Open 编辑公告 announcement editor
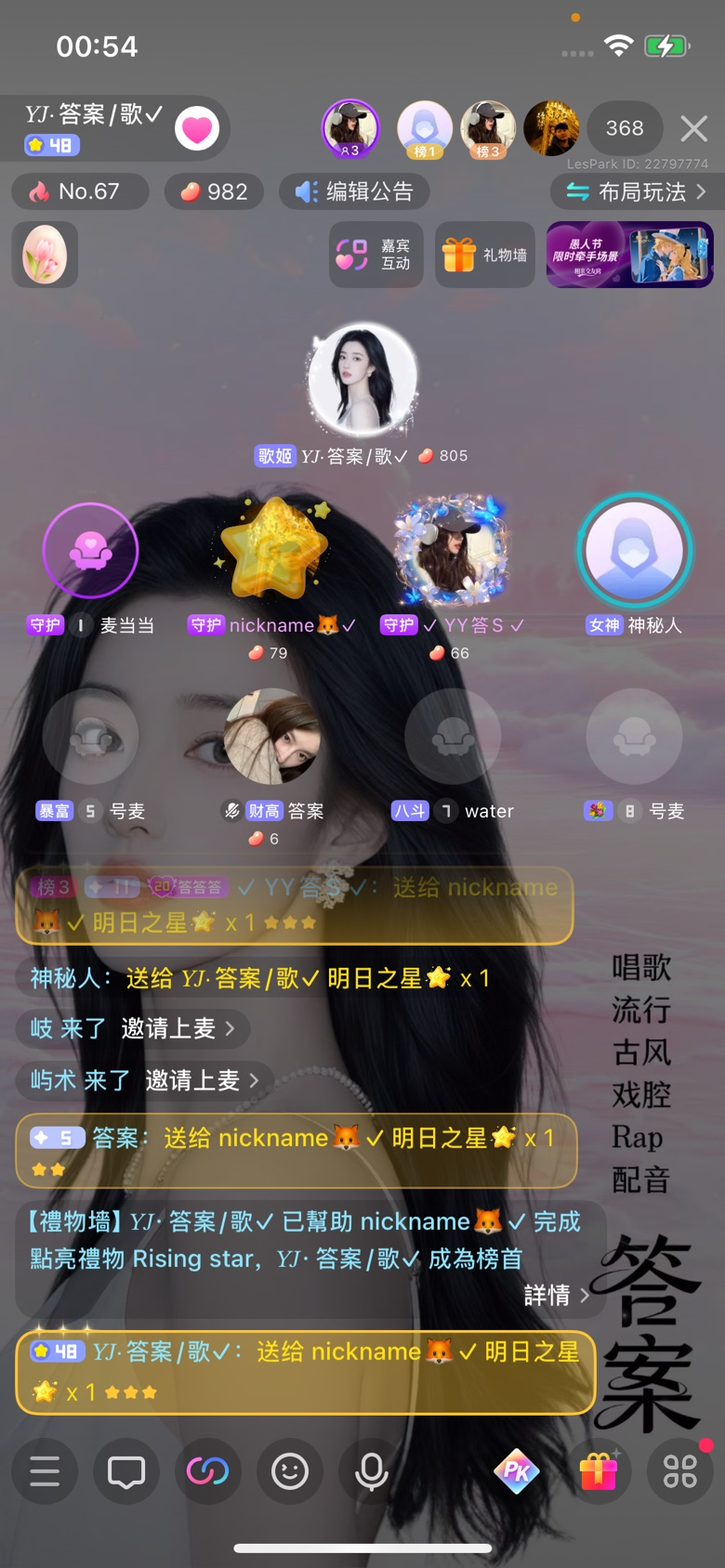 (354, 192)
